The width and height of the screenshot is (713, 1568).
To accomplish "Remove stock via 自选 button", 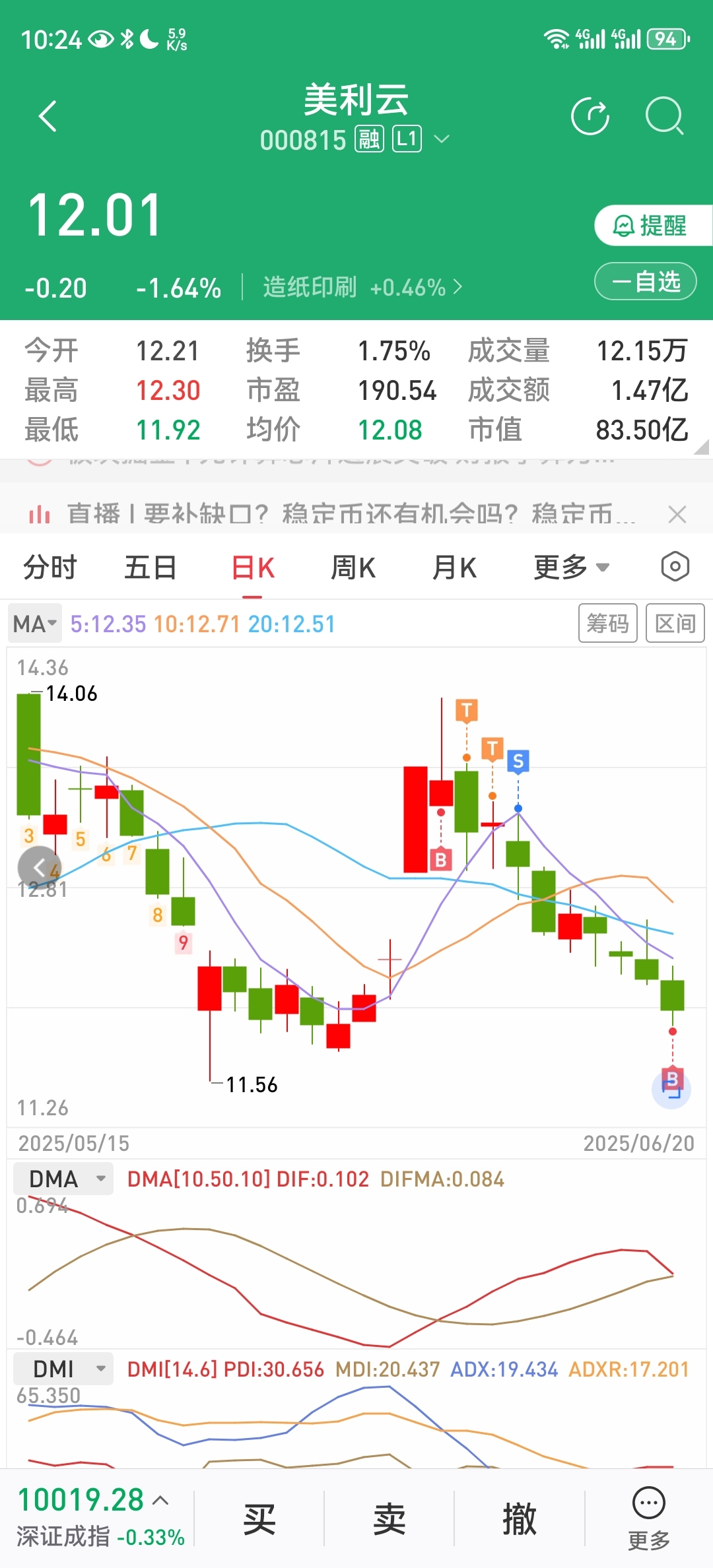I will coord(646,282).
